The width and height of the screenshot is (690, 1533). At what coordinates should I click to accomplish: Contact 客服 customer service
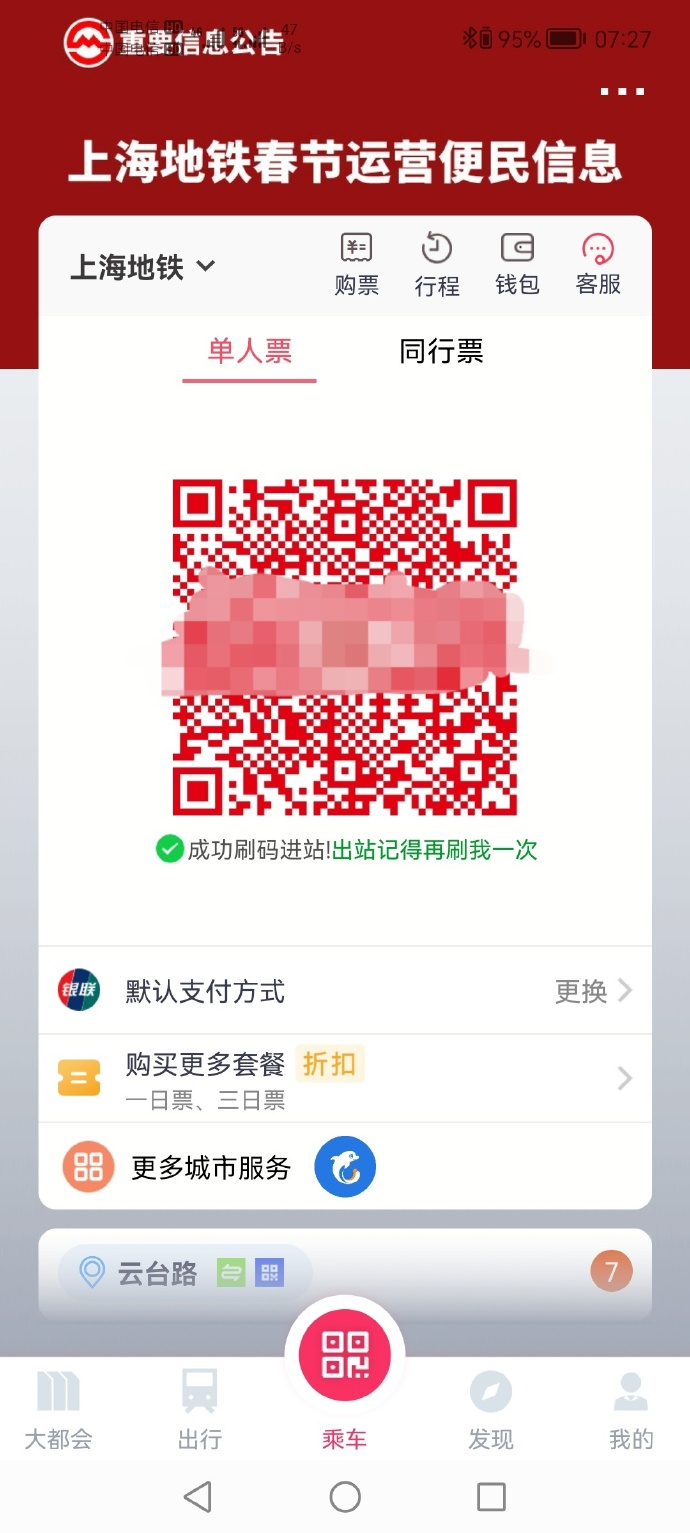click(x=598, y=265)
